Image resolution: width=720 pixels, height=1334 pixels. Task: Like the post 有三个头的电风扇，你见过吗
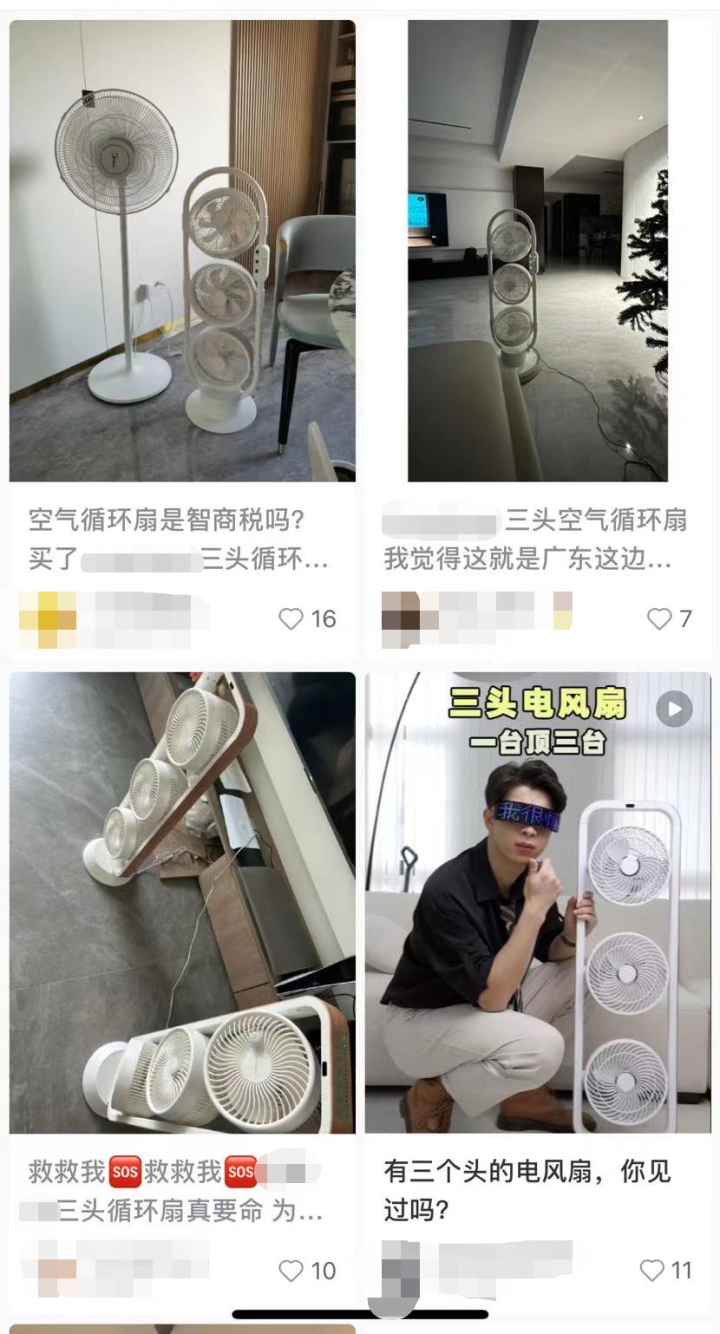pyautogui.click(x=652, y=1271)
